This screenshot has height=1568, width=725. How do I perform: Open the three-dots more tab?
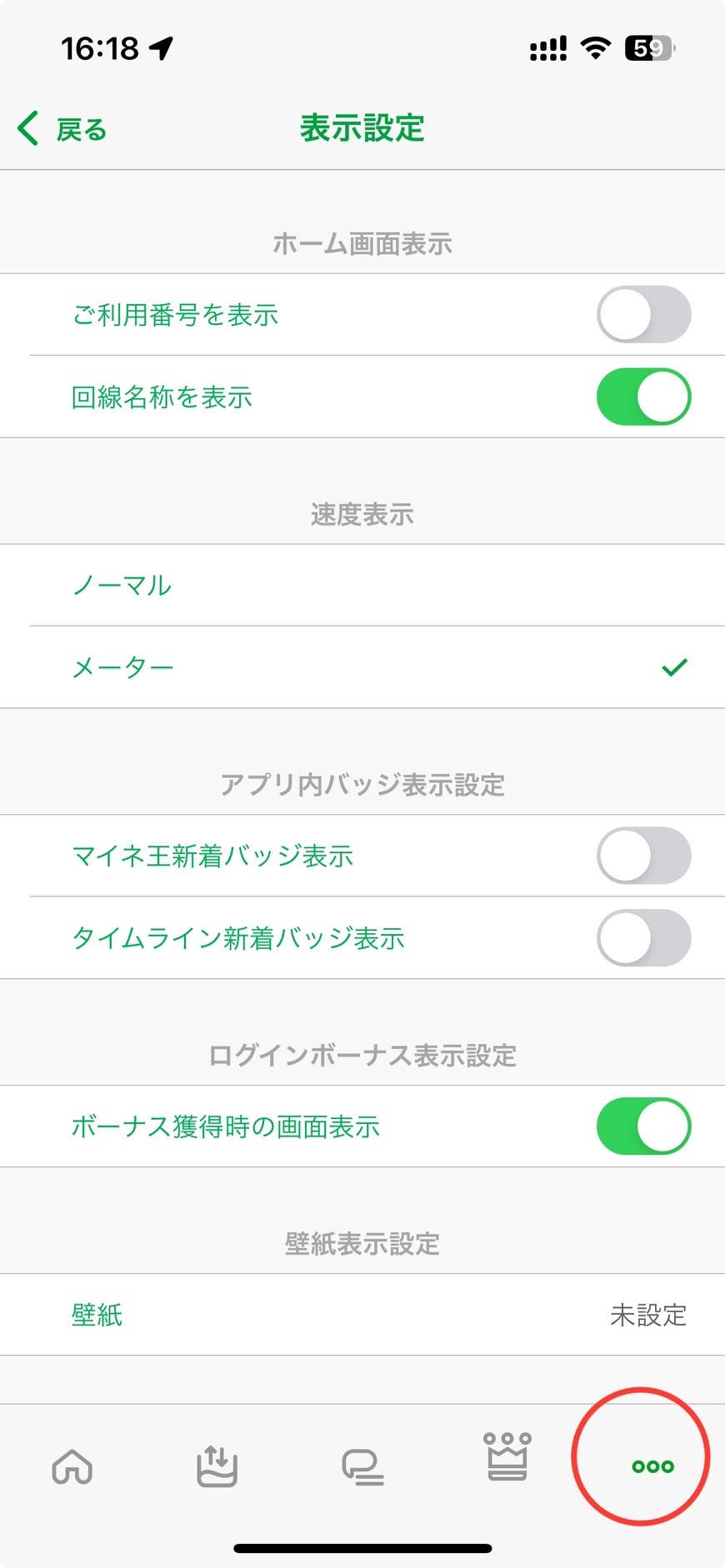click(x=652, y=1466)
